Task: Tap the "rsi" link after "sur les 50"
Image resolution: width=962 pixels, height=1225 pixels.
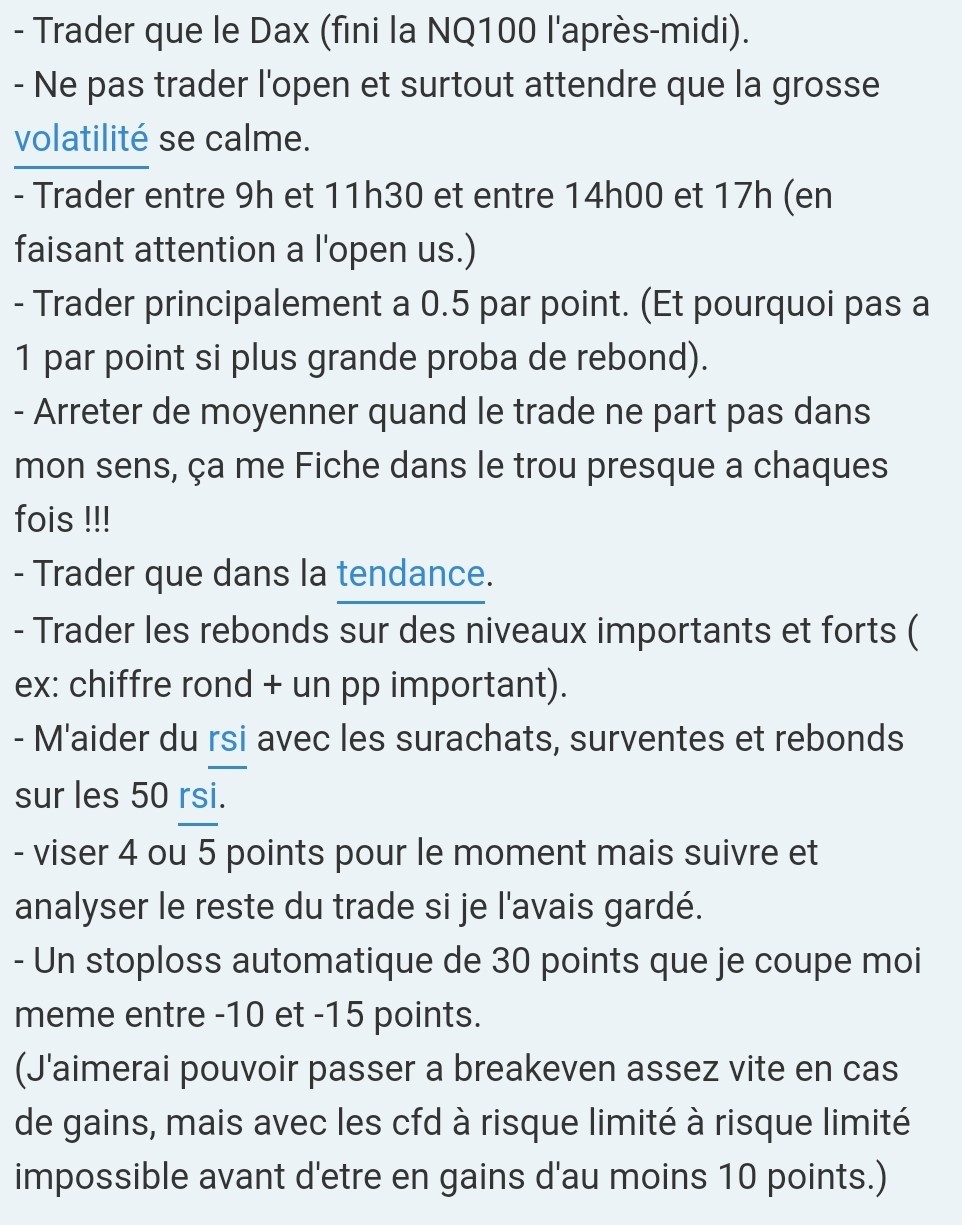Action: tap(197, 797)
